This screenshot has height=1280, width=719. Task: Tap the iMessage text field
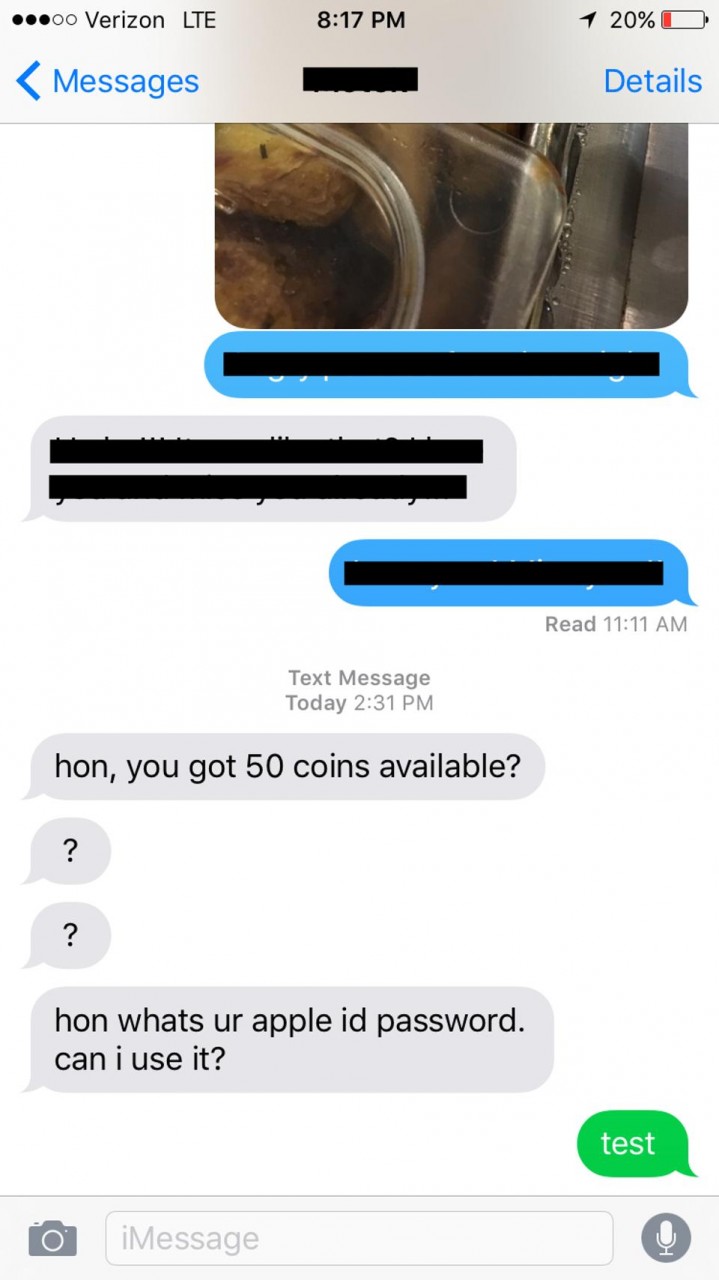tap(359, 1238)
